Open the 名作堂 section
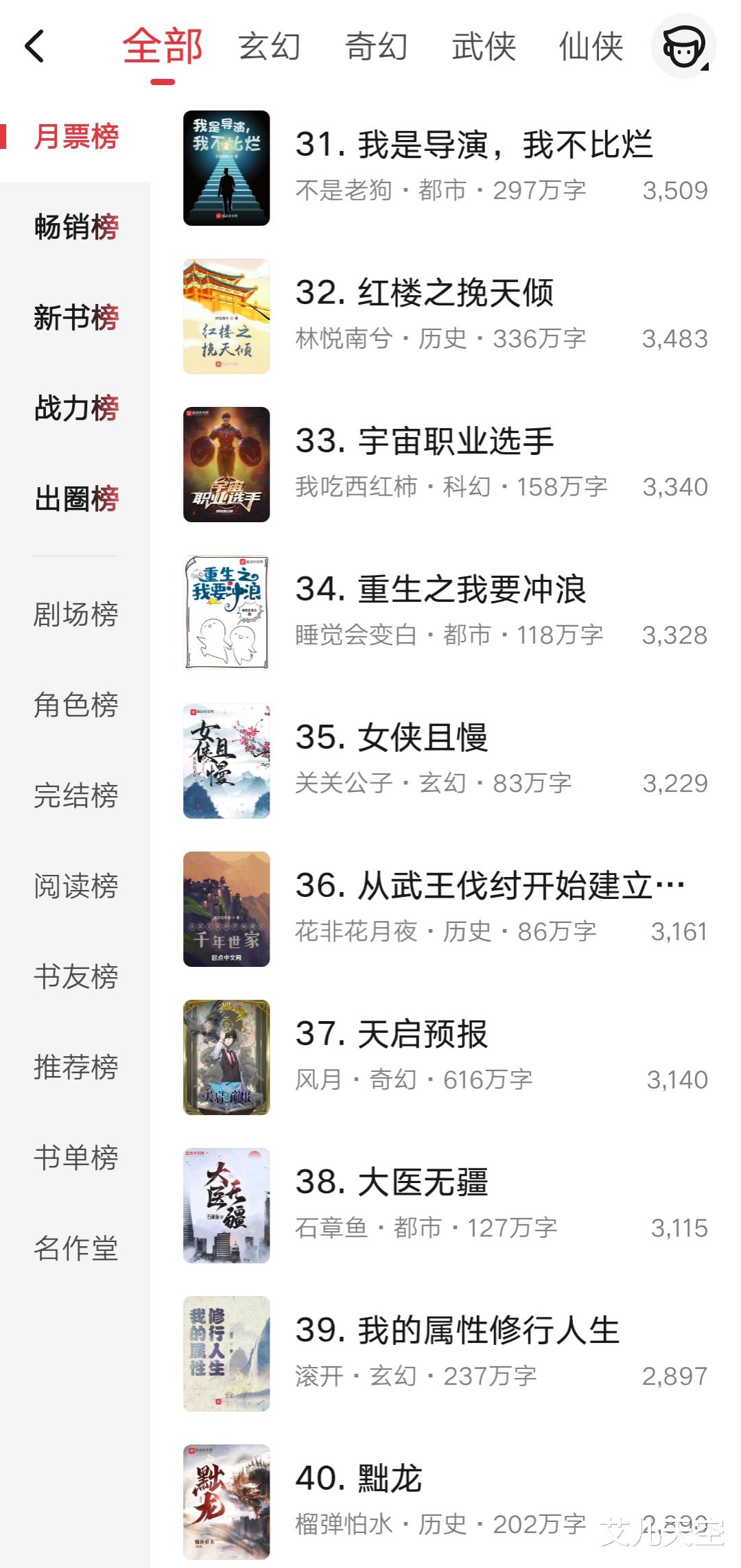The width and height of the screenshot is (741, 1568). pos(76,1248)
